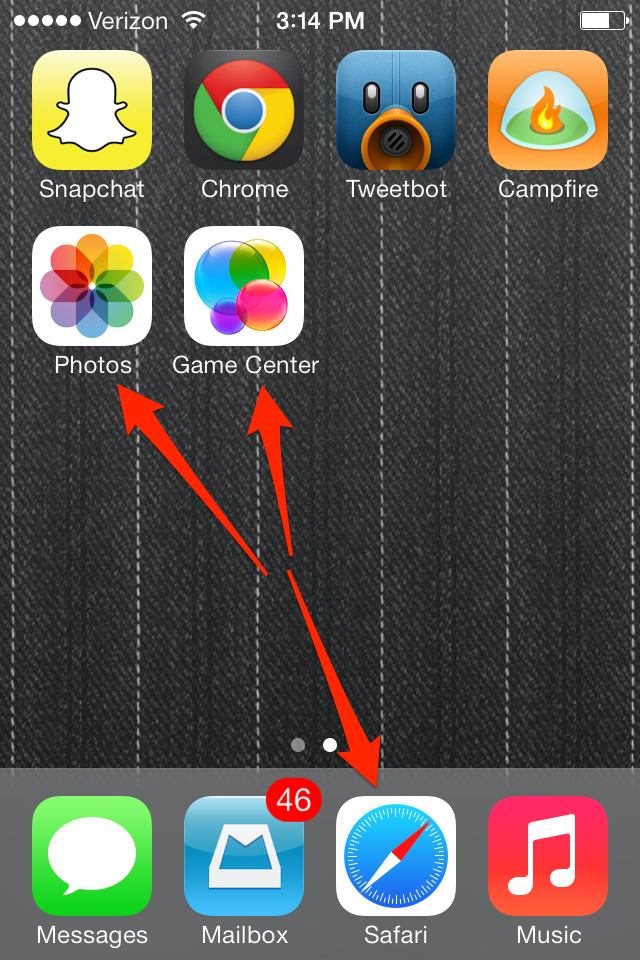
Task: Open the Snapchat app
Action: pyautogui.click(x=92, y=110)
